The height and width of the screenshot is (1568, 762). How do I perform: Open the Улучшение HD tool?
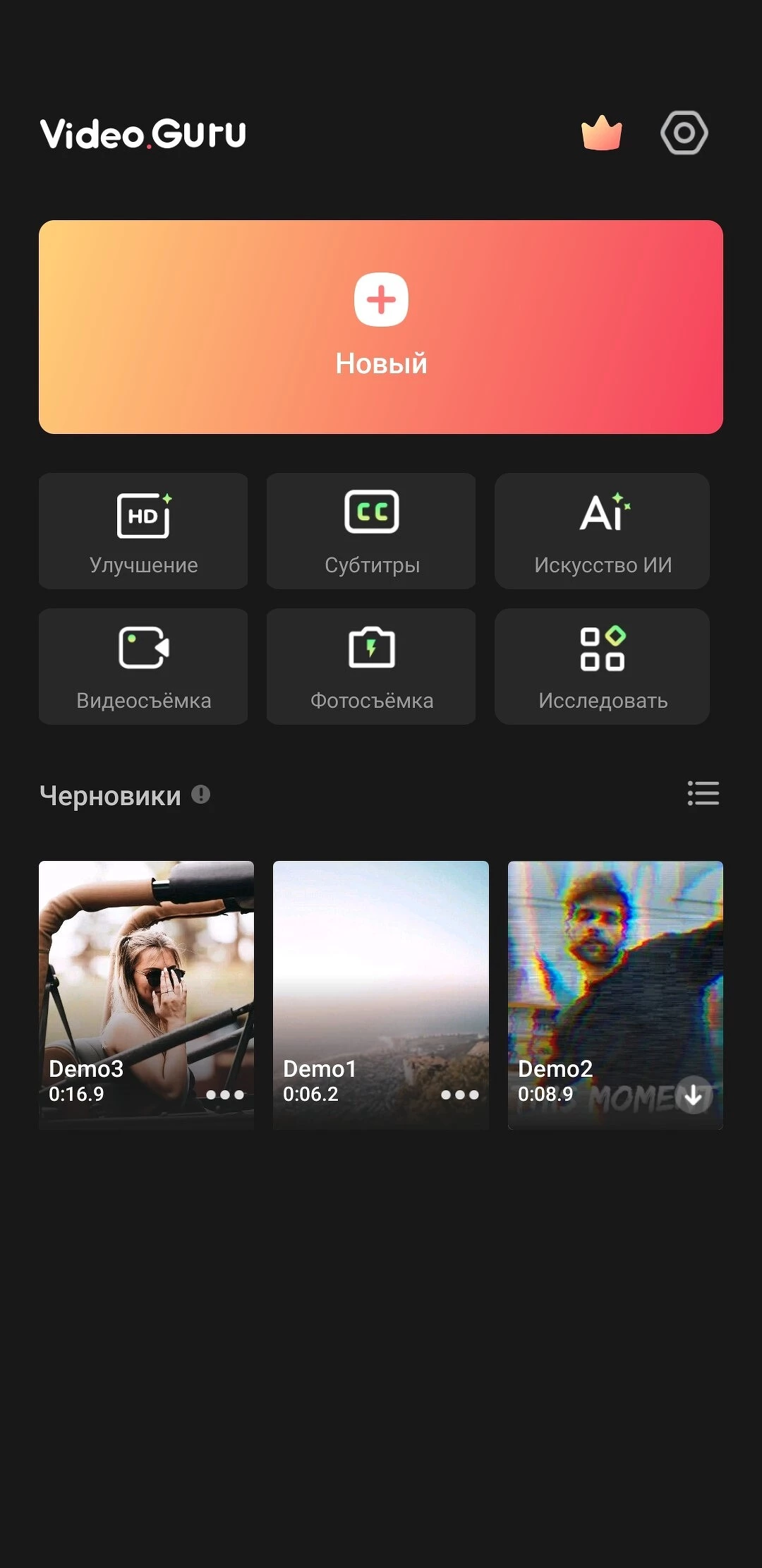(x=143, y=531)
